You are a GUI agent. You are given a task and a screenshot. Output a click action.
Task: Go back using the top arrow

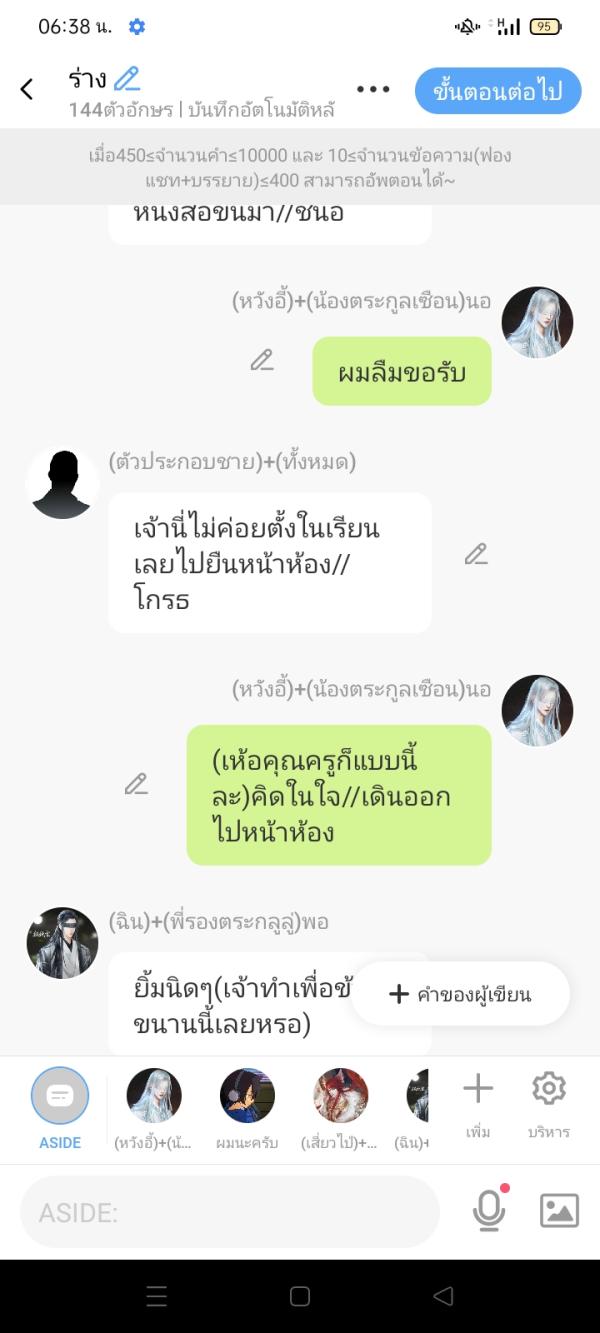click(x=27, y=90)
